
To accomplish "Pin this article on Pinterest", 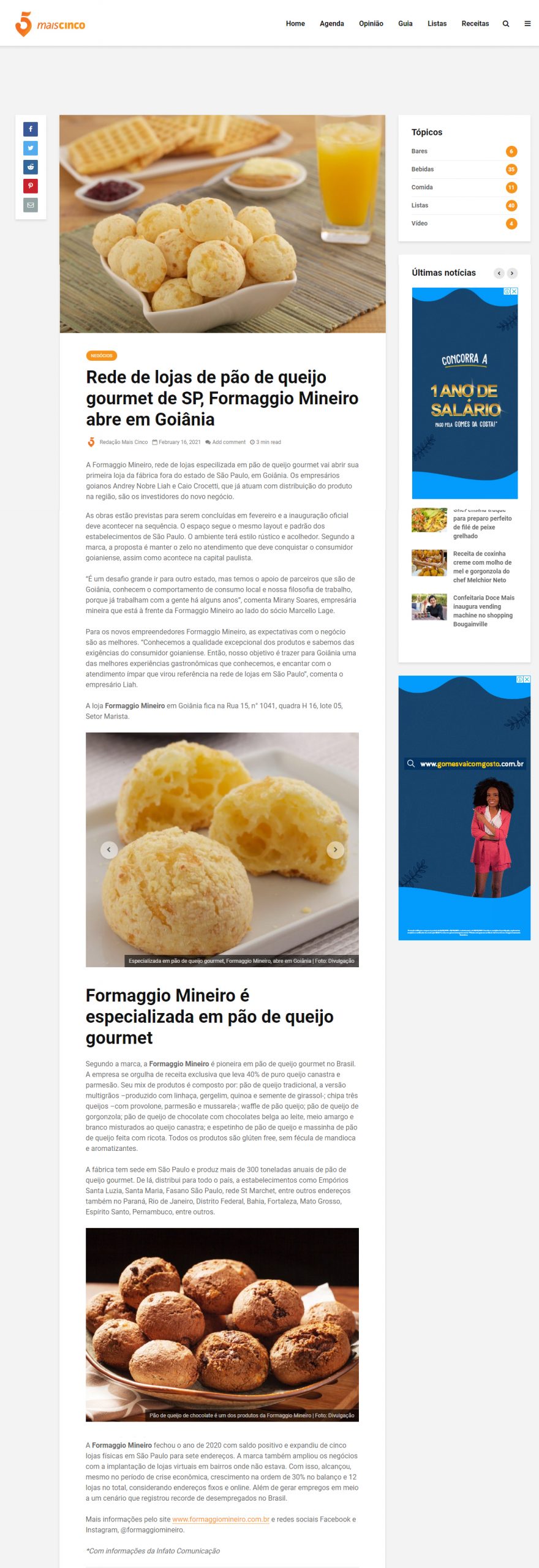I will coord(31,186).
